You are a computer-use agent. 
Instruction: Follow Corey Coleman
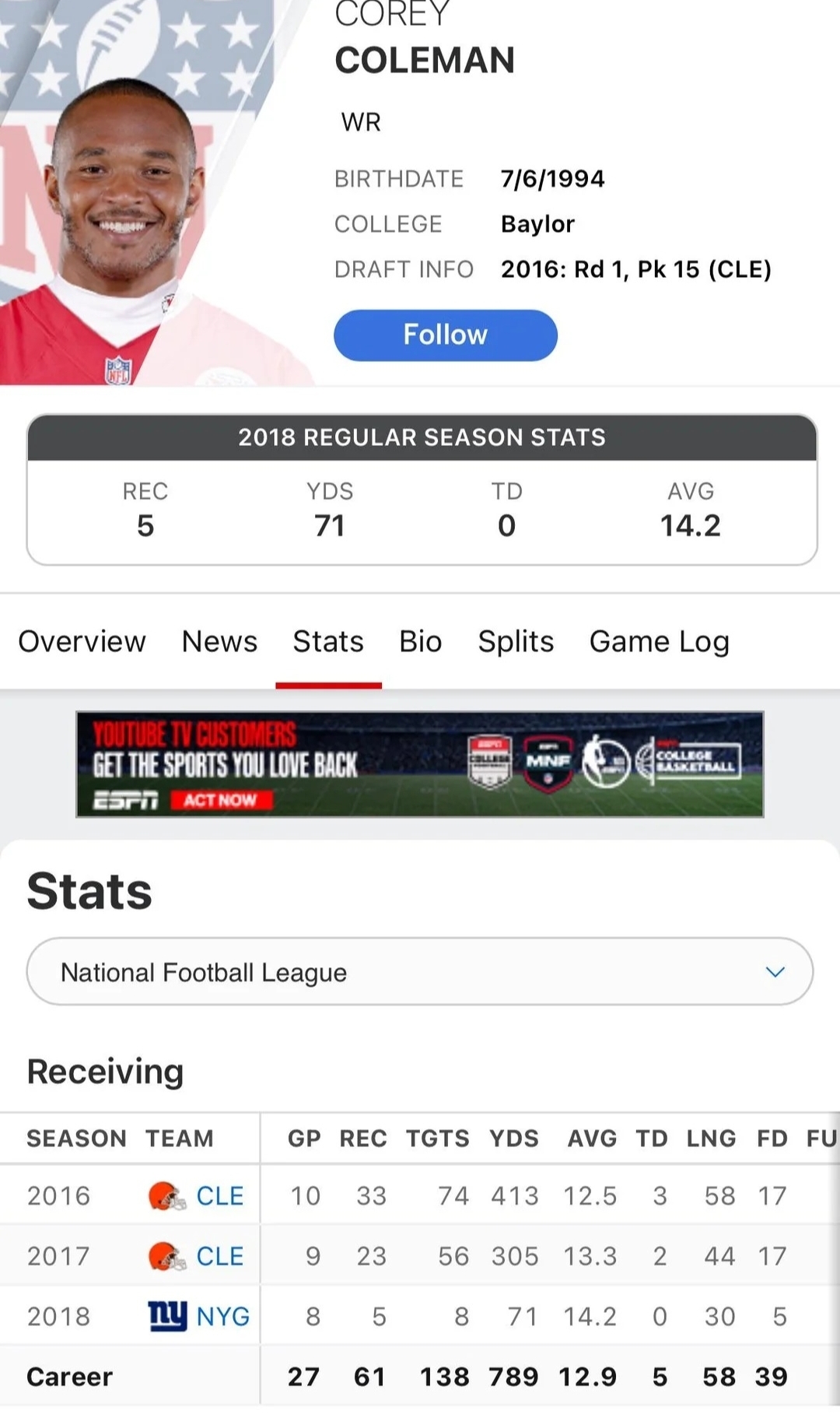point(445,335)
